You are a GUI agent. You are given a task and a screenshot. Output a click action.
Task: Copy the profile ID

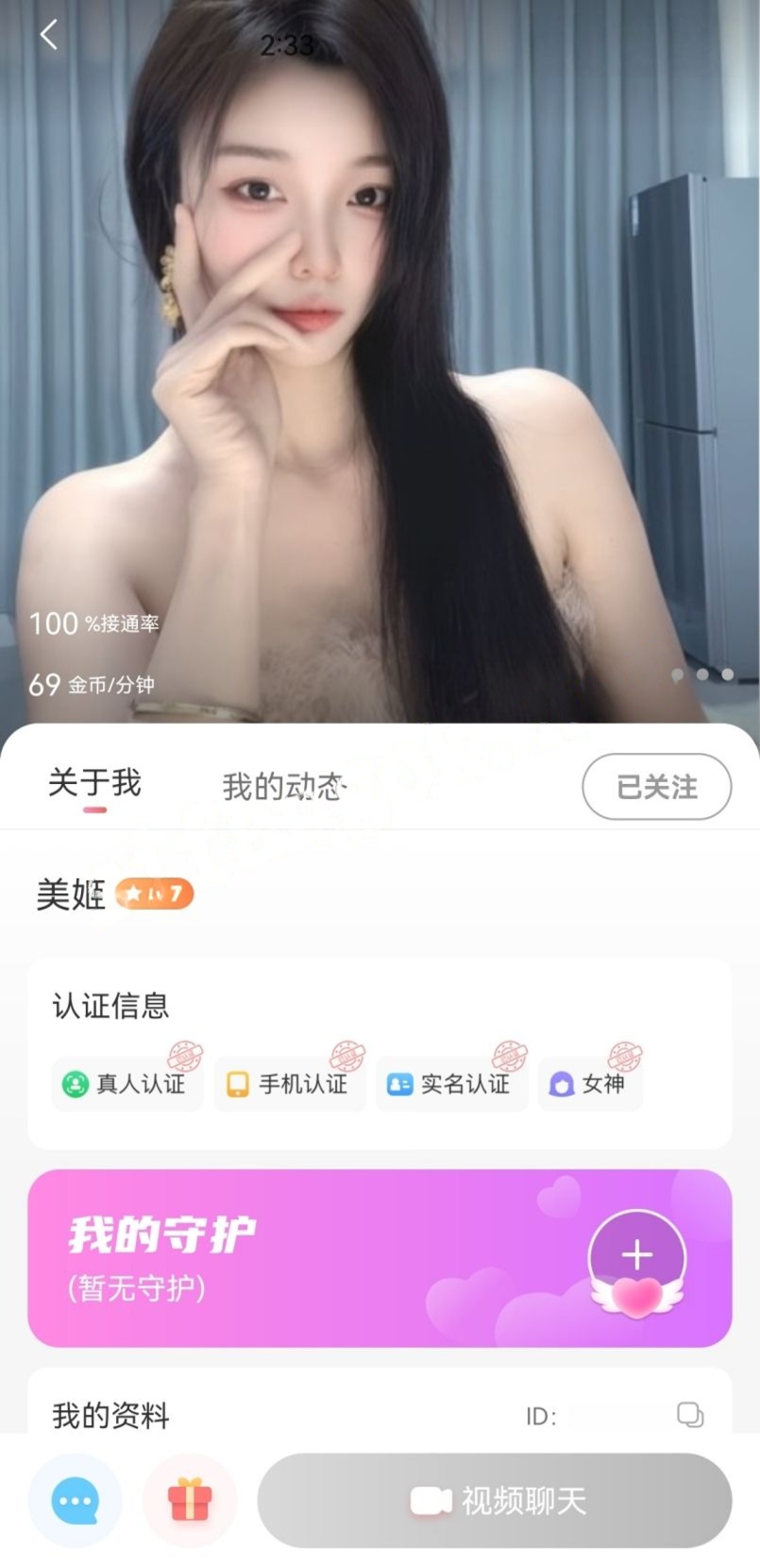click(x=690, y=1414)
